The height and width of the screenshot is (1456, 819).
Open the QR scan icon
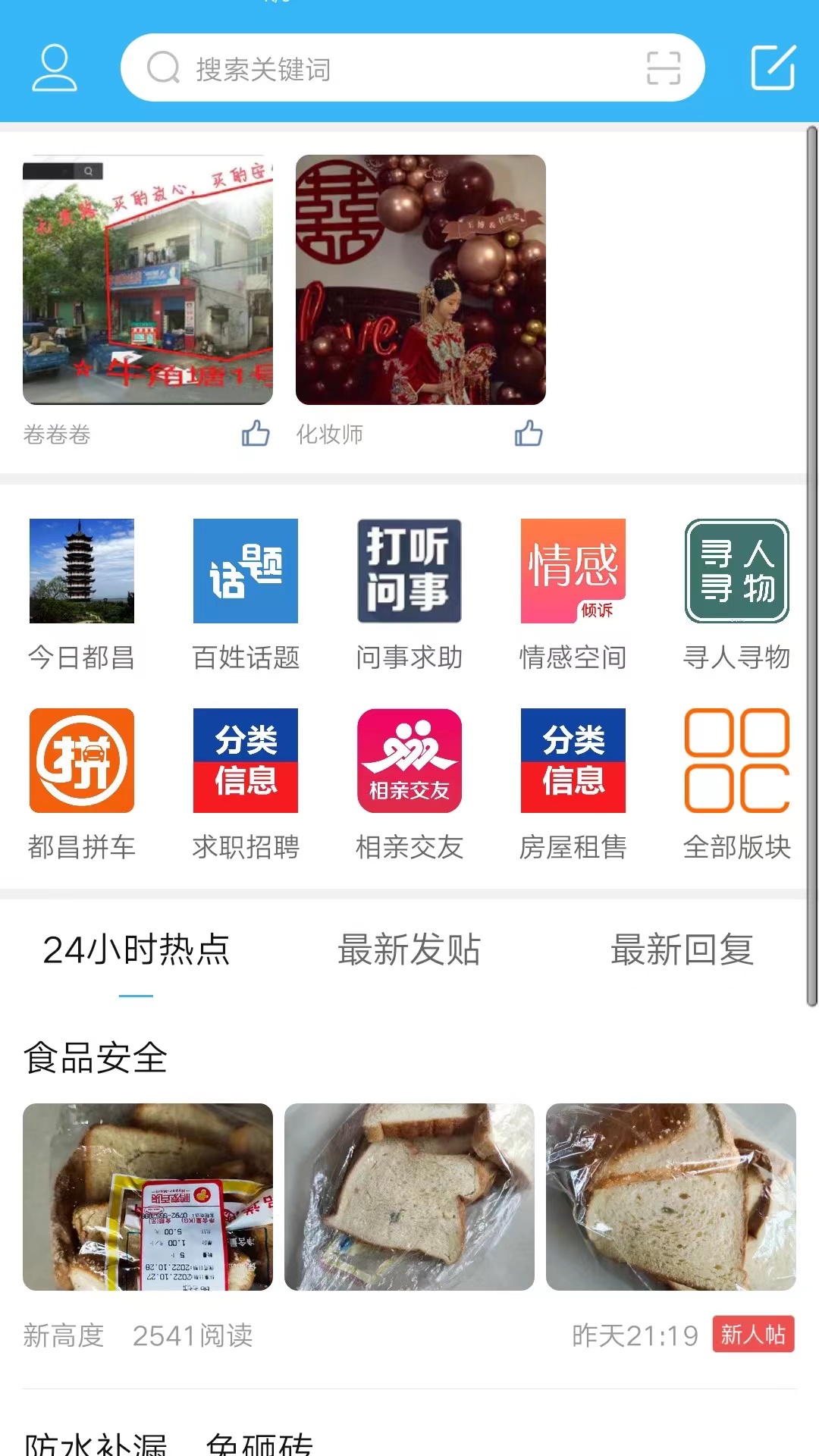[x=664, y=68]
